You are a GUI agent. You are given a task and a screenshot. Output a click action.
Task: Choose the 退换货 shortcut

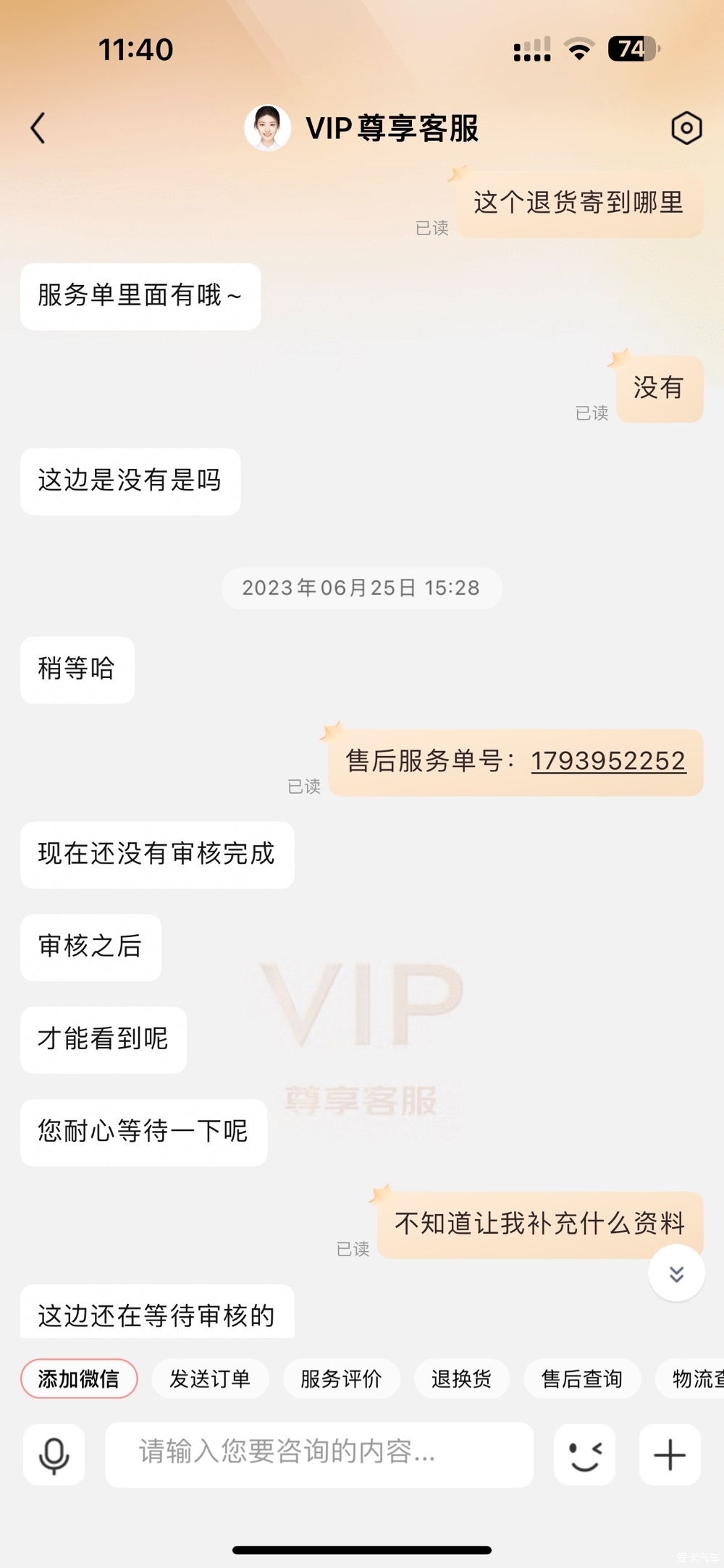(x=461, y=1378)
